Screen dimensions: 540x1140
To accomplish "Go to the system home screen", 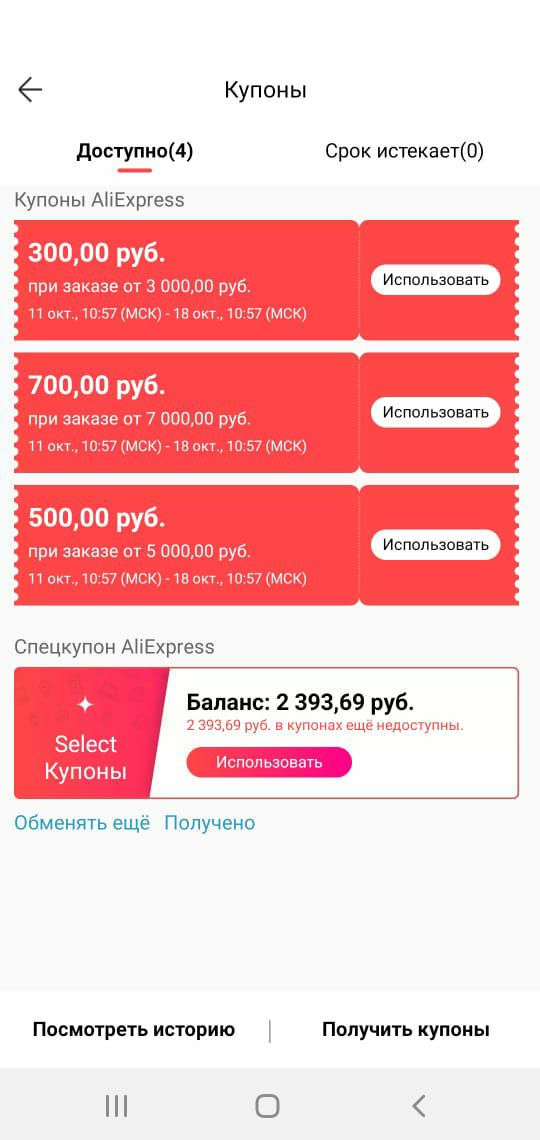I will tap(267, 1106).
